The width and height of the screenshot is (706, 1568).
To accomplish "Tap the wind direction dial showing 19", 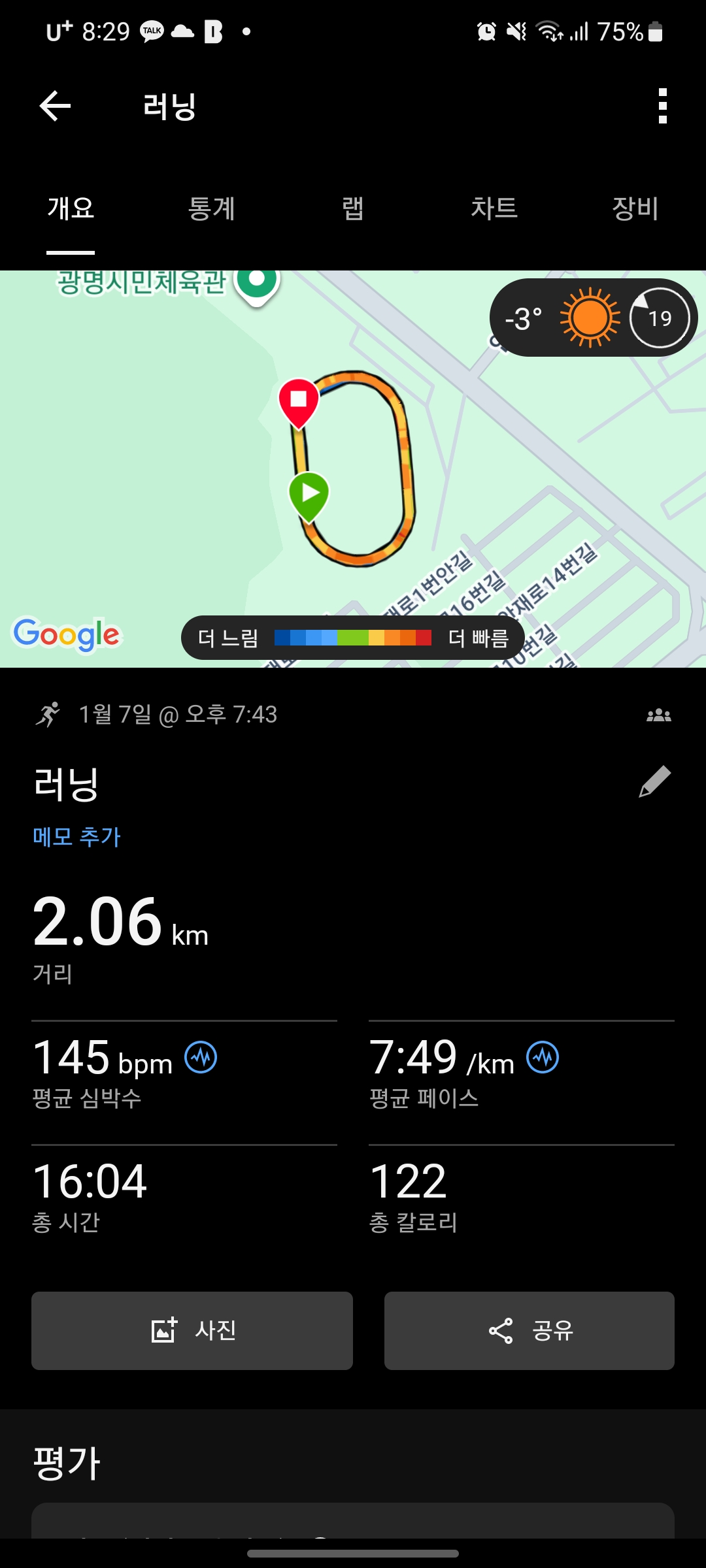I will pyautogui.click(x=658, y=317).
